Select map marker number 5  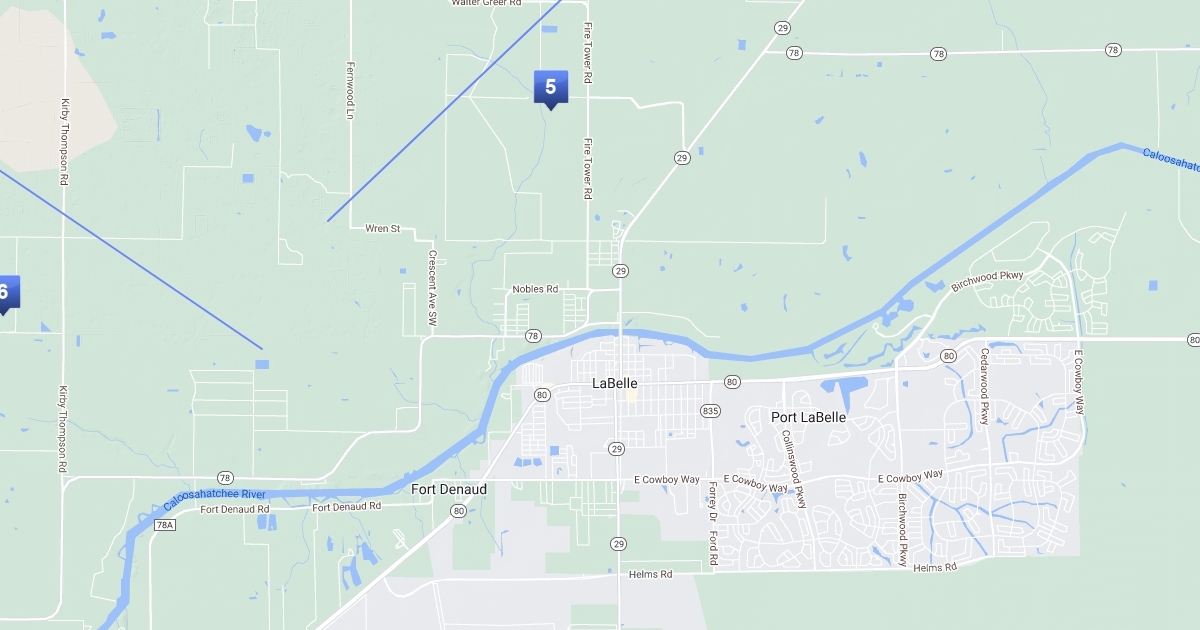[550, 88]
